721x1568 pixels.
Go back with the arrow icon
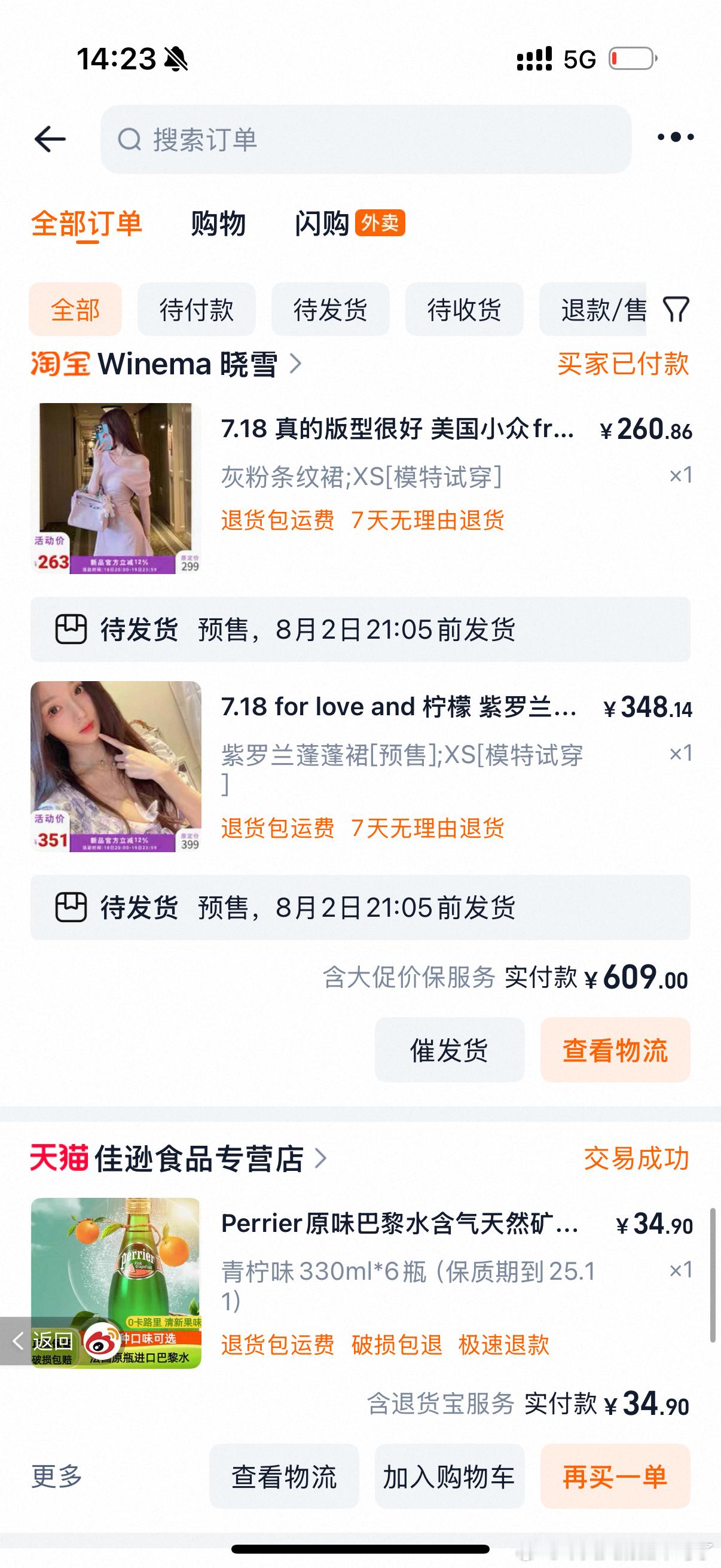coord(50,139)
